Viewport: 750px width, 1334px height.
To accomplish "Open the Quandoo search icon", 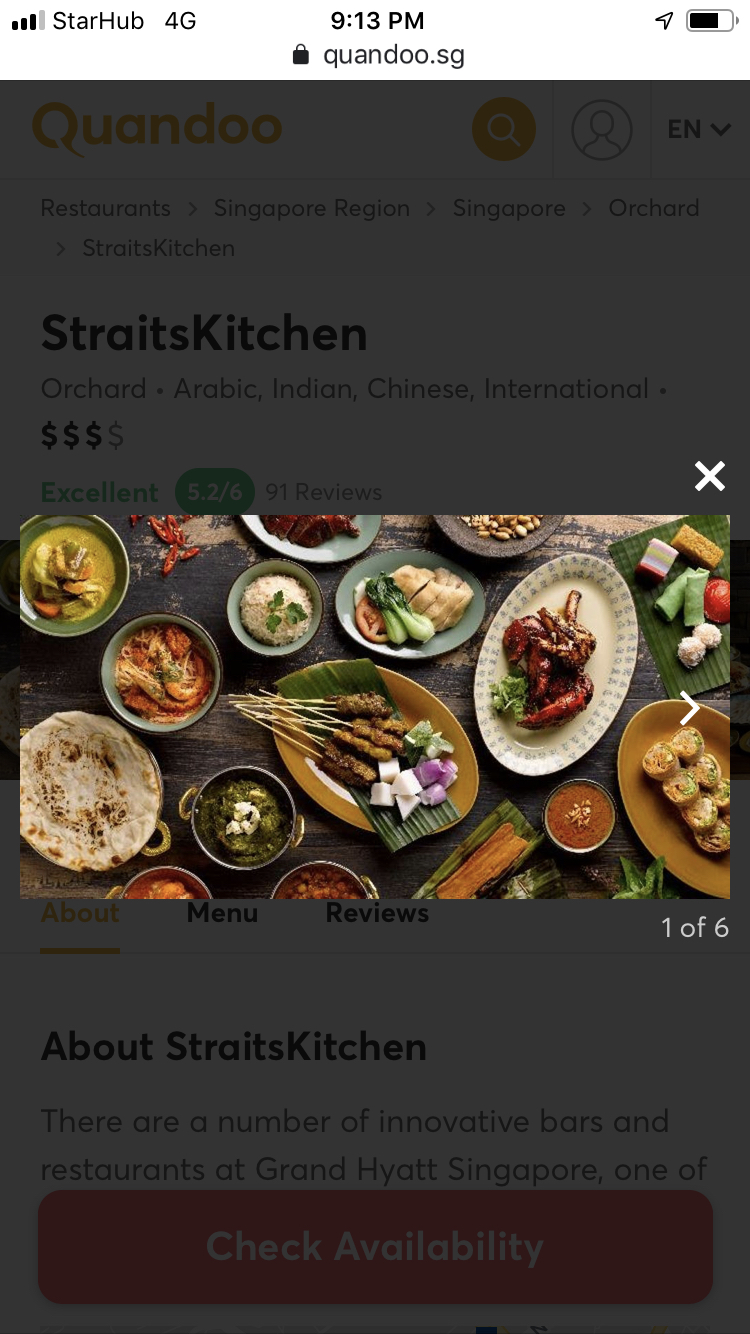I will point(503,129).
